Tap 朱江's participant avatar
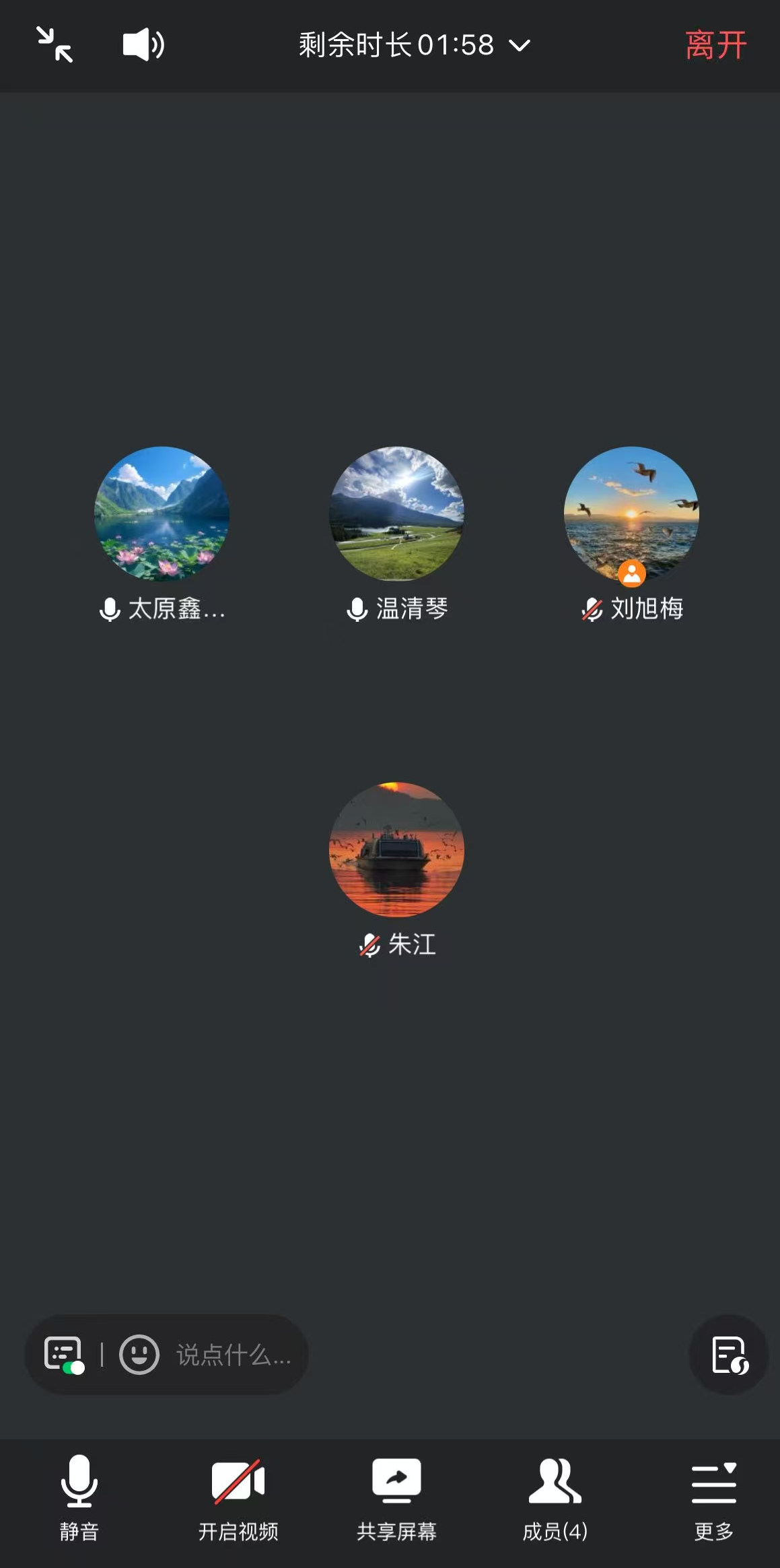 coord(396,849)
